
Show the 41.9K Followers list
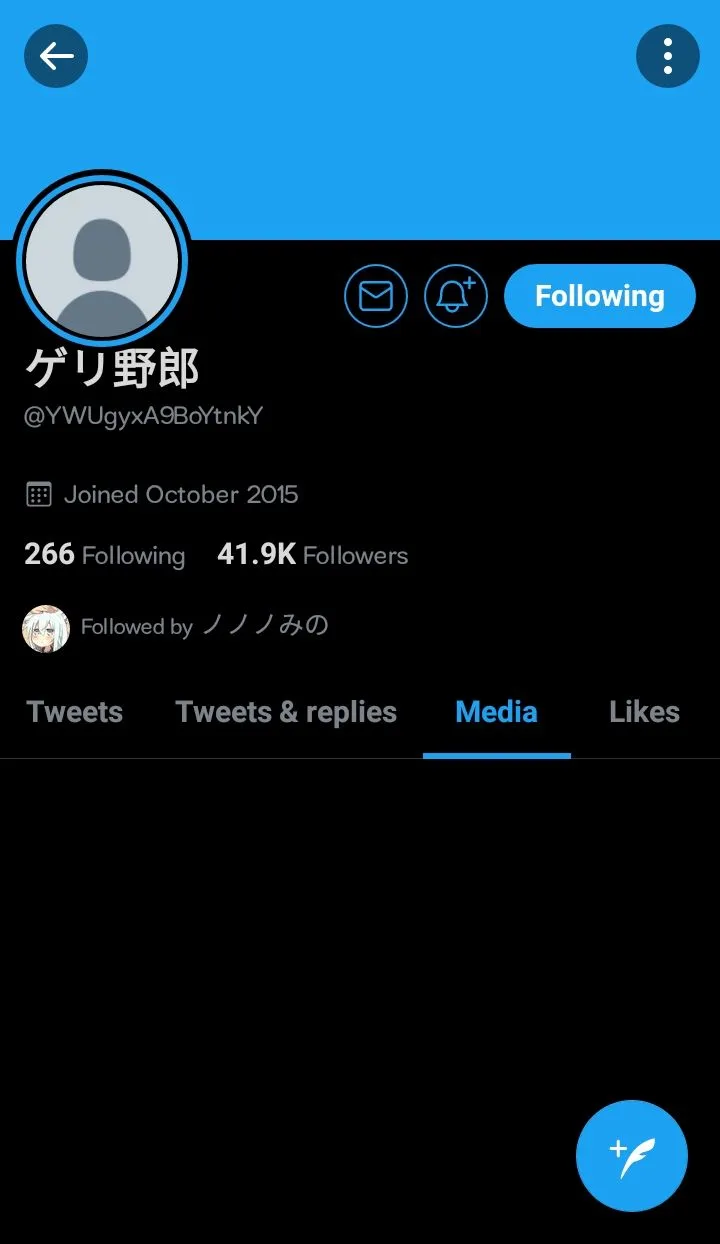pyautogui.click(x=312, y=555)
